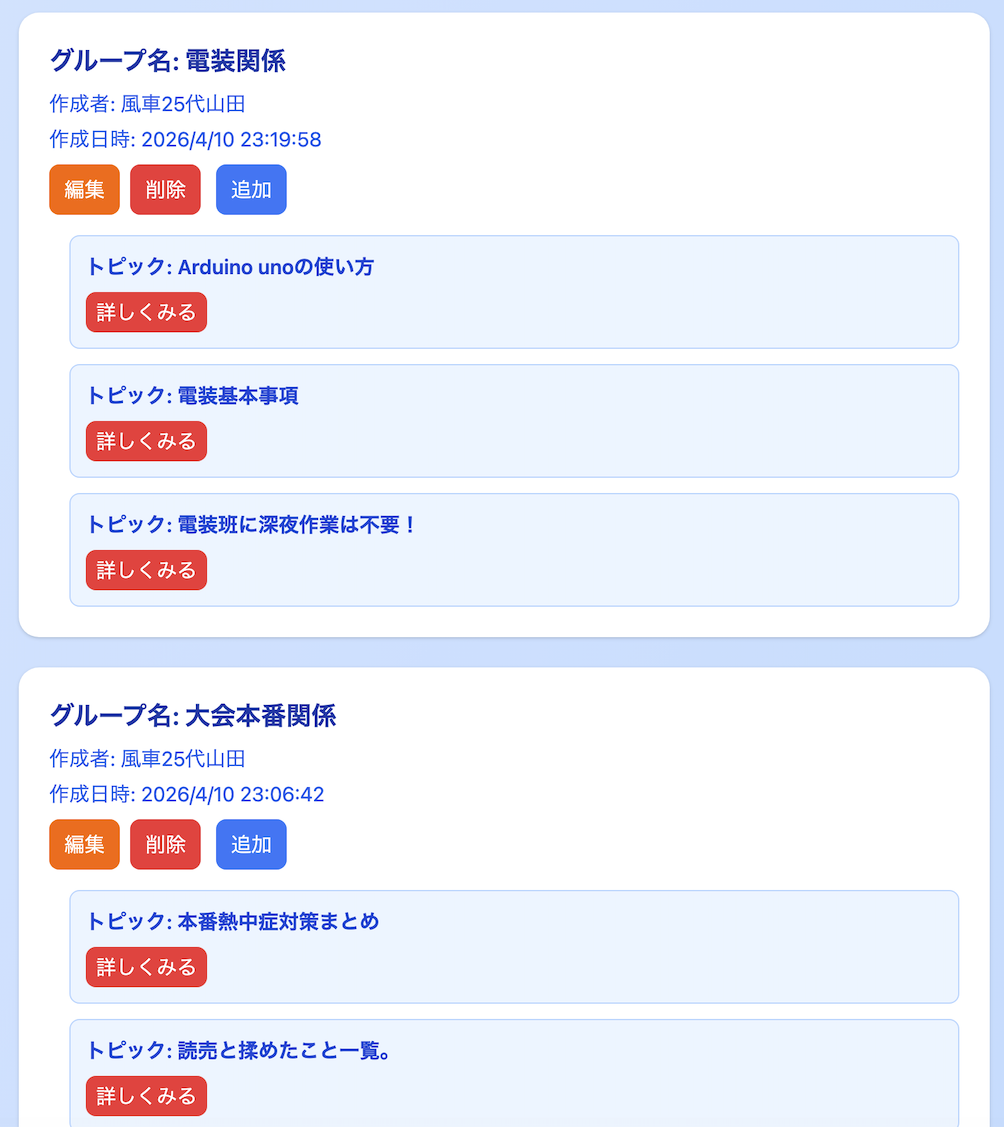
Task: Open 詳しくみる for 電装基本事項 topic
Action: [146, 441]
